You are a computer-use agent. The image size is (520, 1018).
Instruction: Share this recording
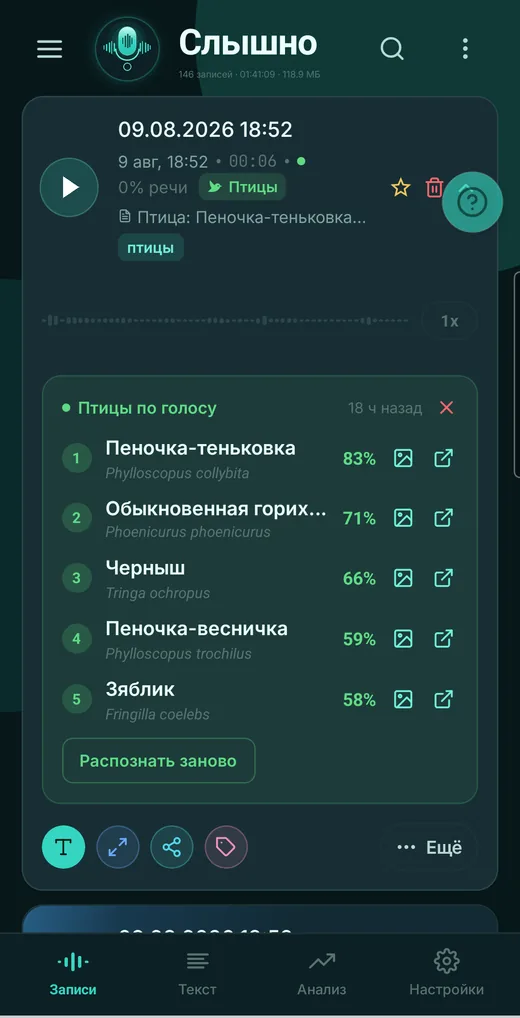[x=171, y=847]
